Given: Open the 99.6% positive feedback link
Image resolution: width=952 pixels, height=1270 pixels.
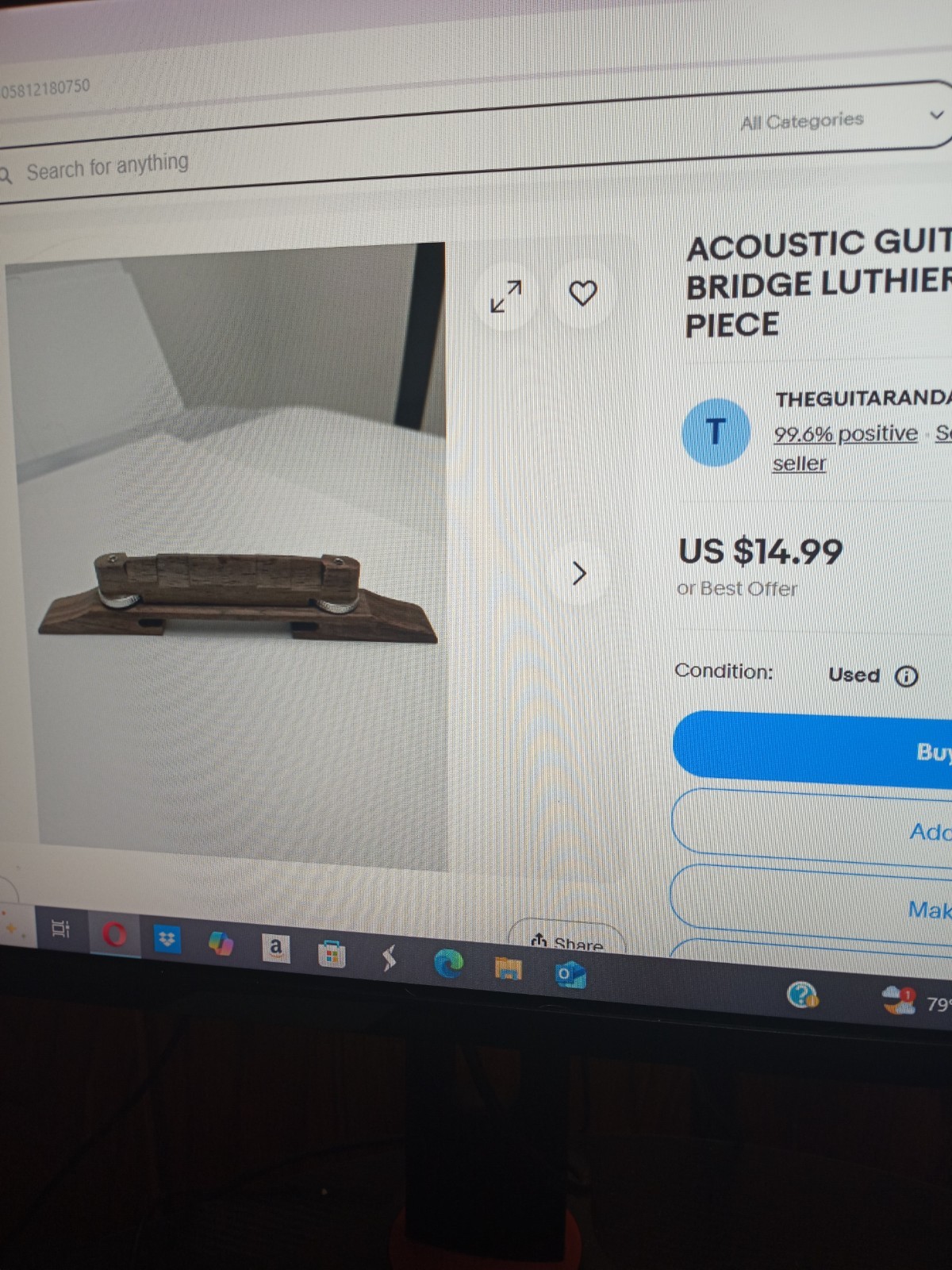Looking at the screenshot, I should (x=845, y=434).
